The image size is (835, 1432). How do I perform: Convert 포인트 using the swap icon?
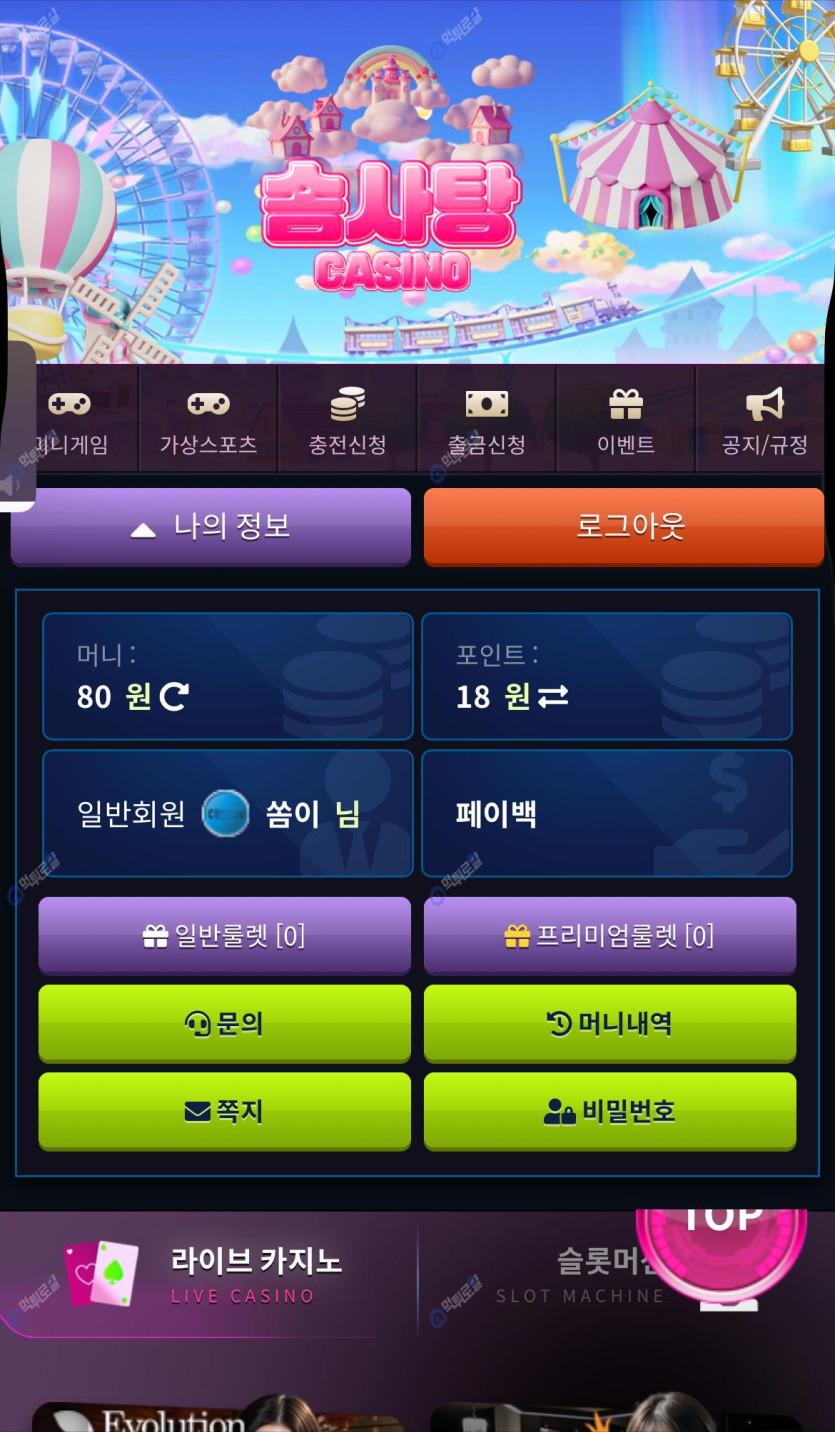553,696
